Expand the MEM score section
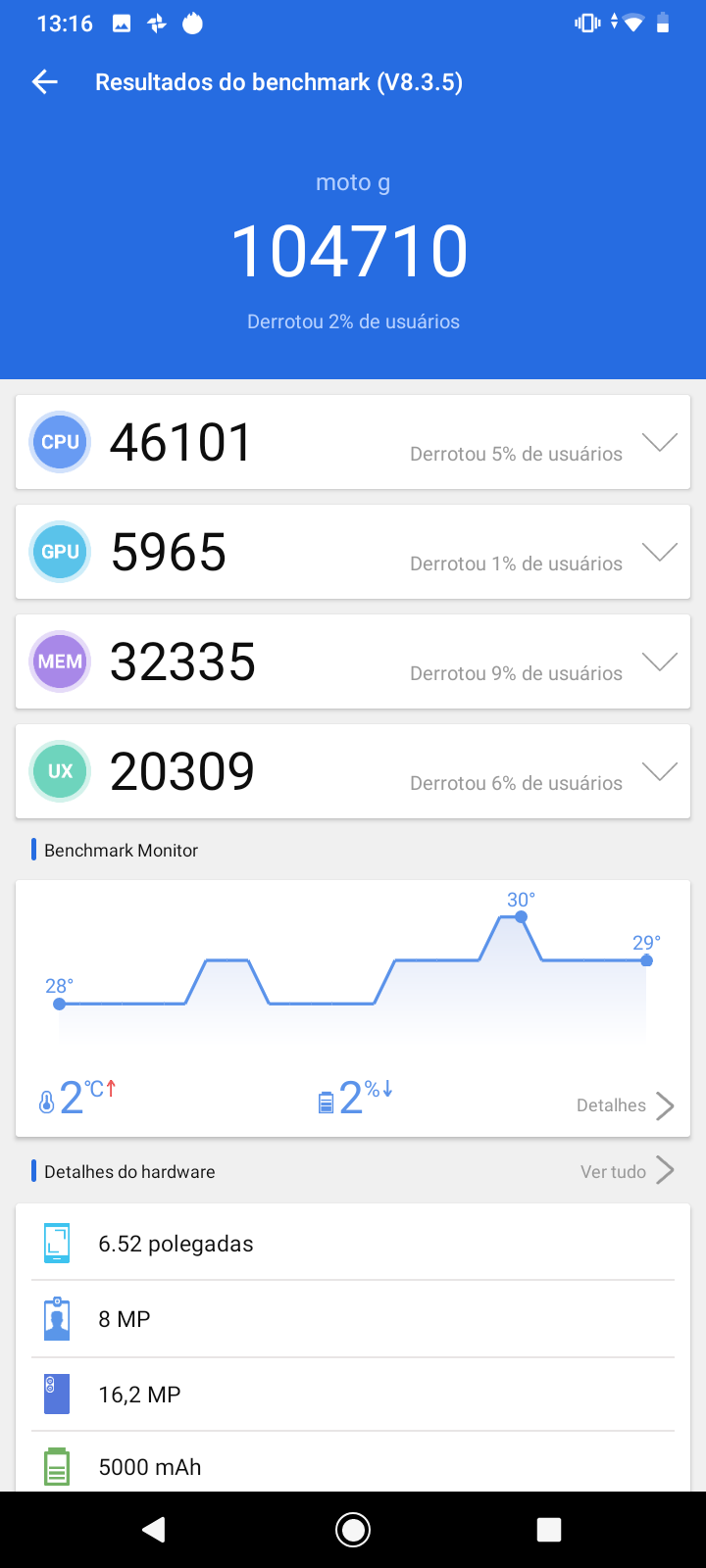Screen dimensions: 706x1568 (x=659, y=662)
